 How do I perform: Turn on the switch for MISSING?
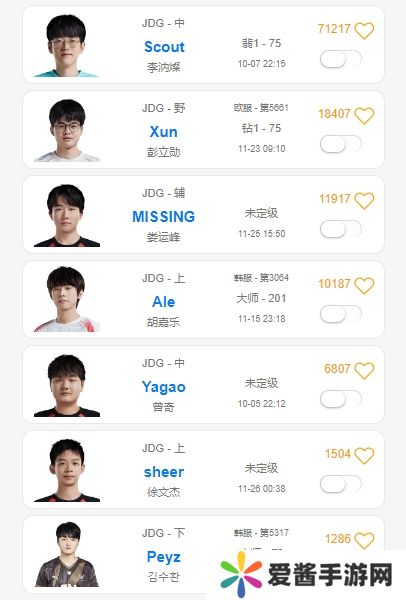tap(341, 229)
